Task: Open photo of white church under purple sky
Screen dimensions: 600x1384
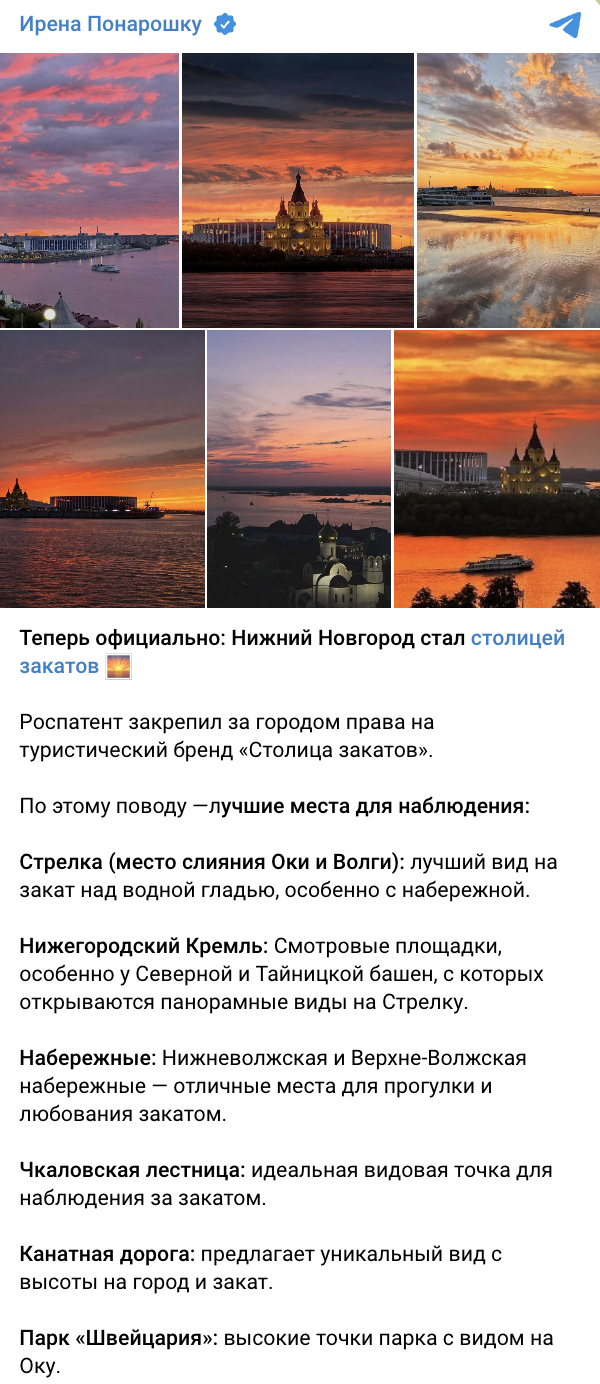Action: [x=299, y=469]
